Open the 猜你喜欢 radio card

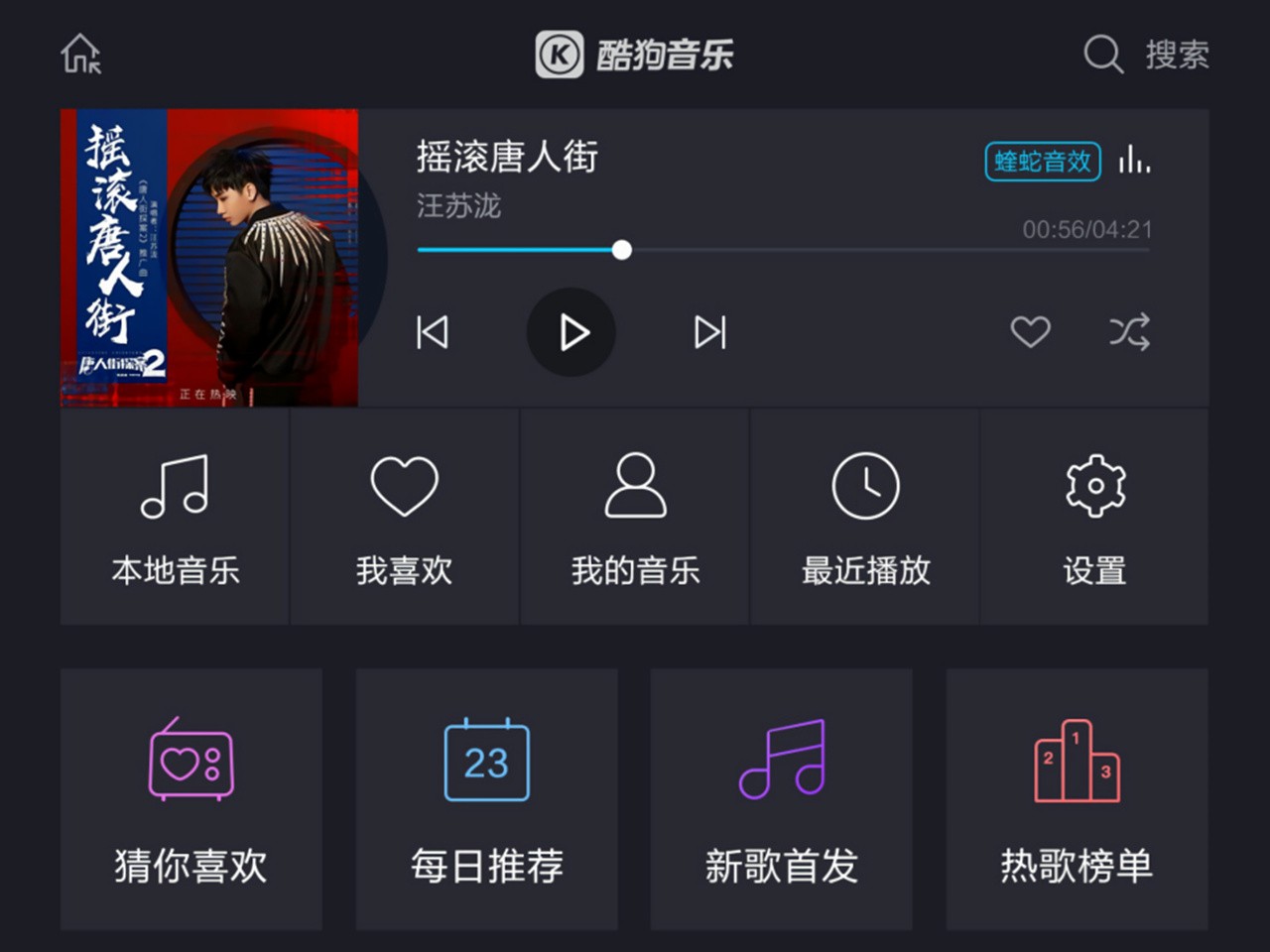(x=191, y=799)
